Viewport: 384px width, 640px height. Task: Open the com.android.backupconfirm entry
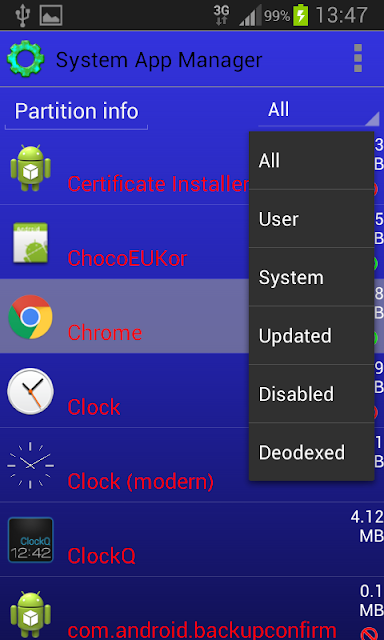tap(192, 609)
